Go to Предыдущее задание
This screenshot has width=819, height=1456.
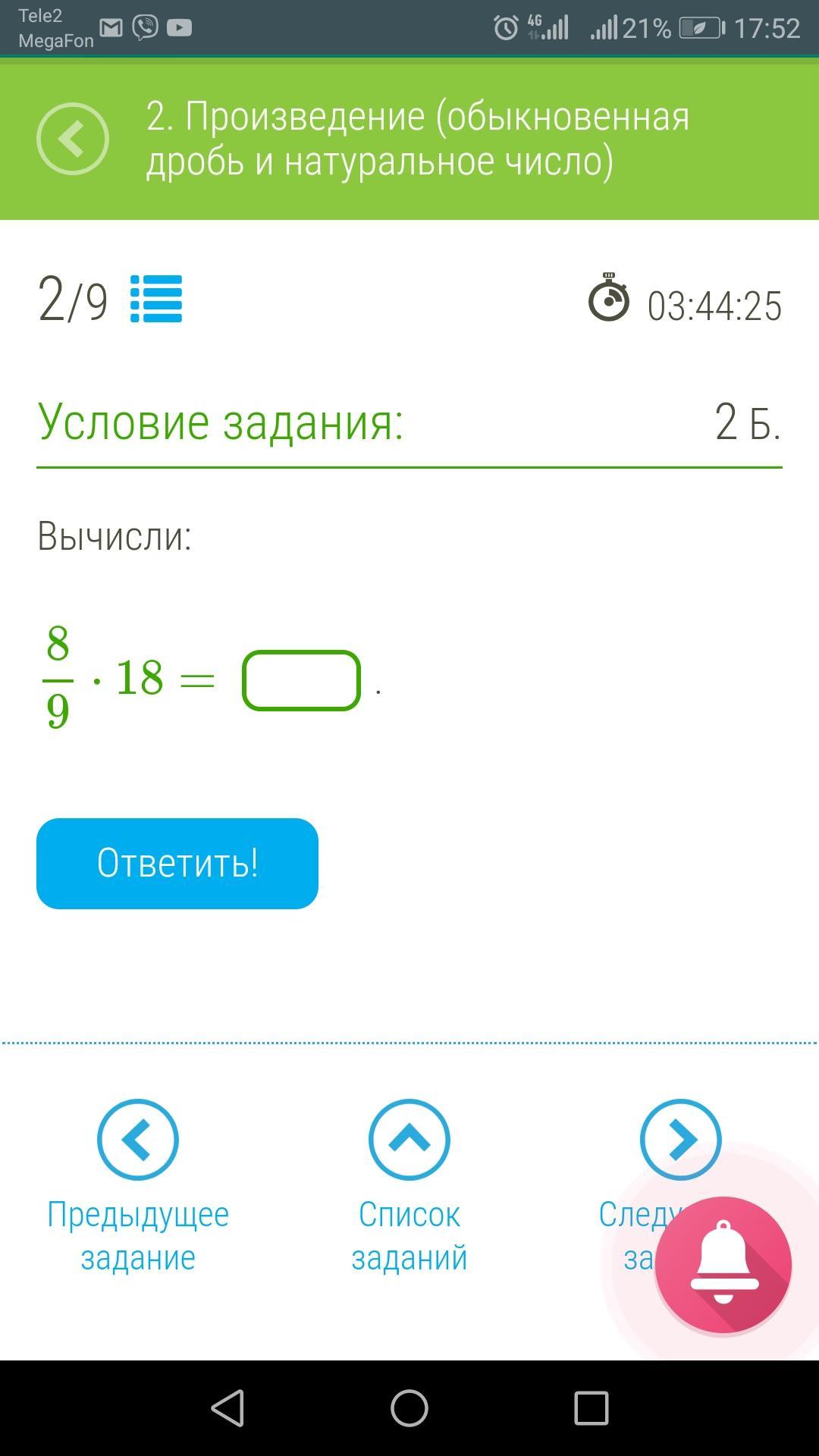click(x=138, y=1140)
